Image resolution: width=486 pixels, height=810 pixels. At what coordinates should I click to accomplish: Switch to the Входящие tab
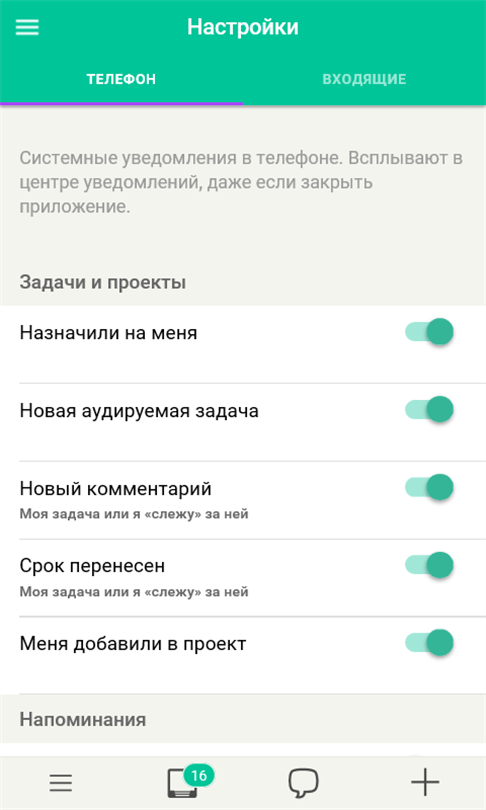364,79
